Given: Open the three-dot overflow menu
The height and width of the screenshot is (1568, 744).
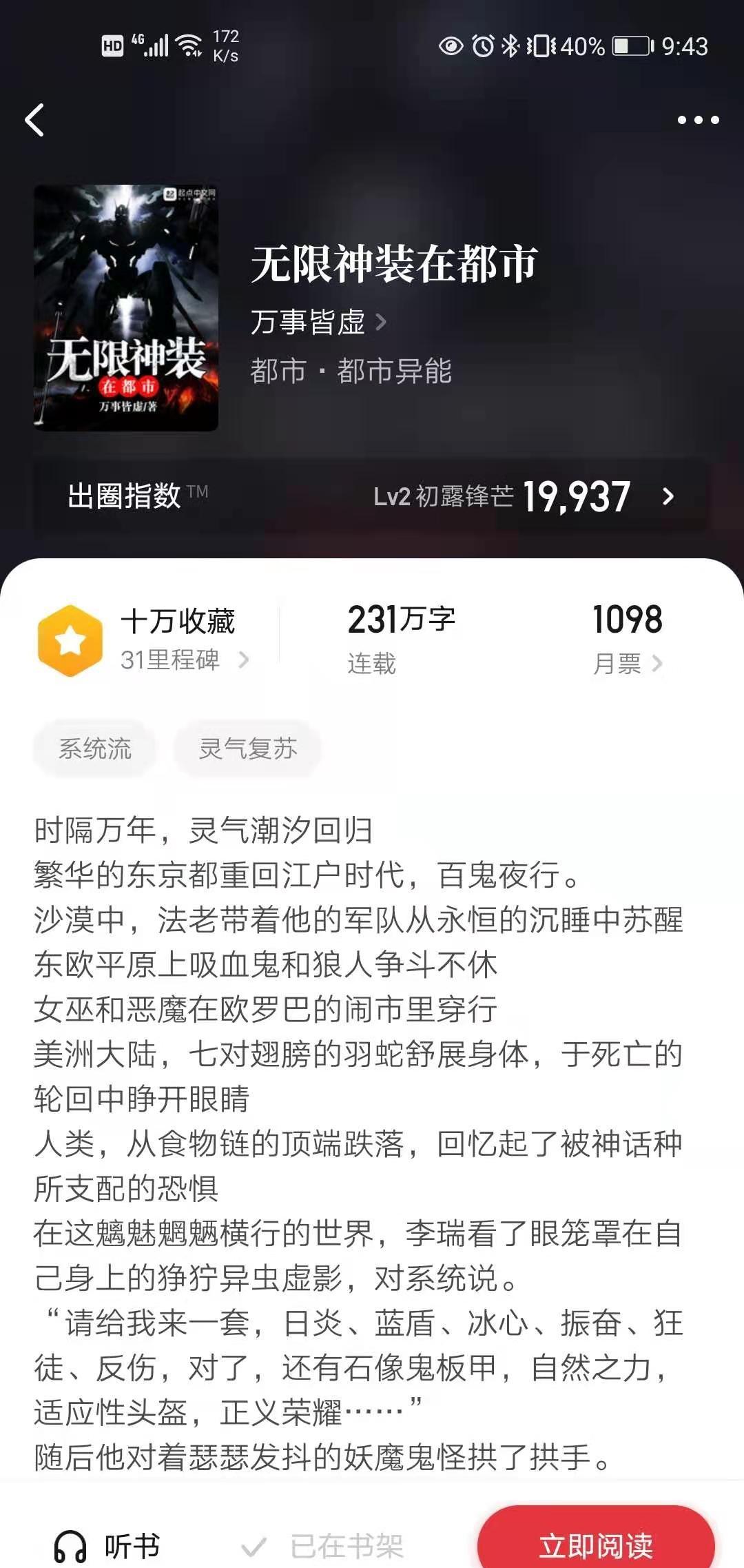Looking at the screenshot, I should pos(698,120).
